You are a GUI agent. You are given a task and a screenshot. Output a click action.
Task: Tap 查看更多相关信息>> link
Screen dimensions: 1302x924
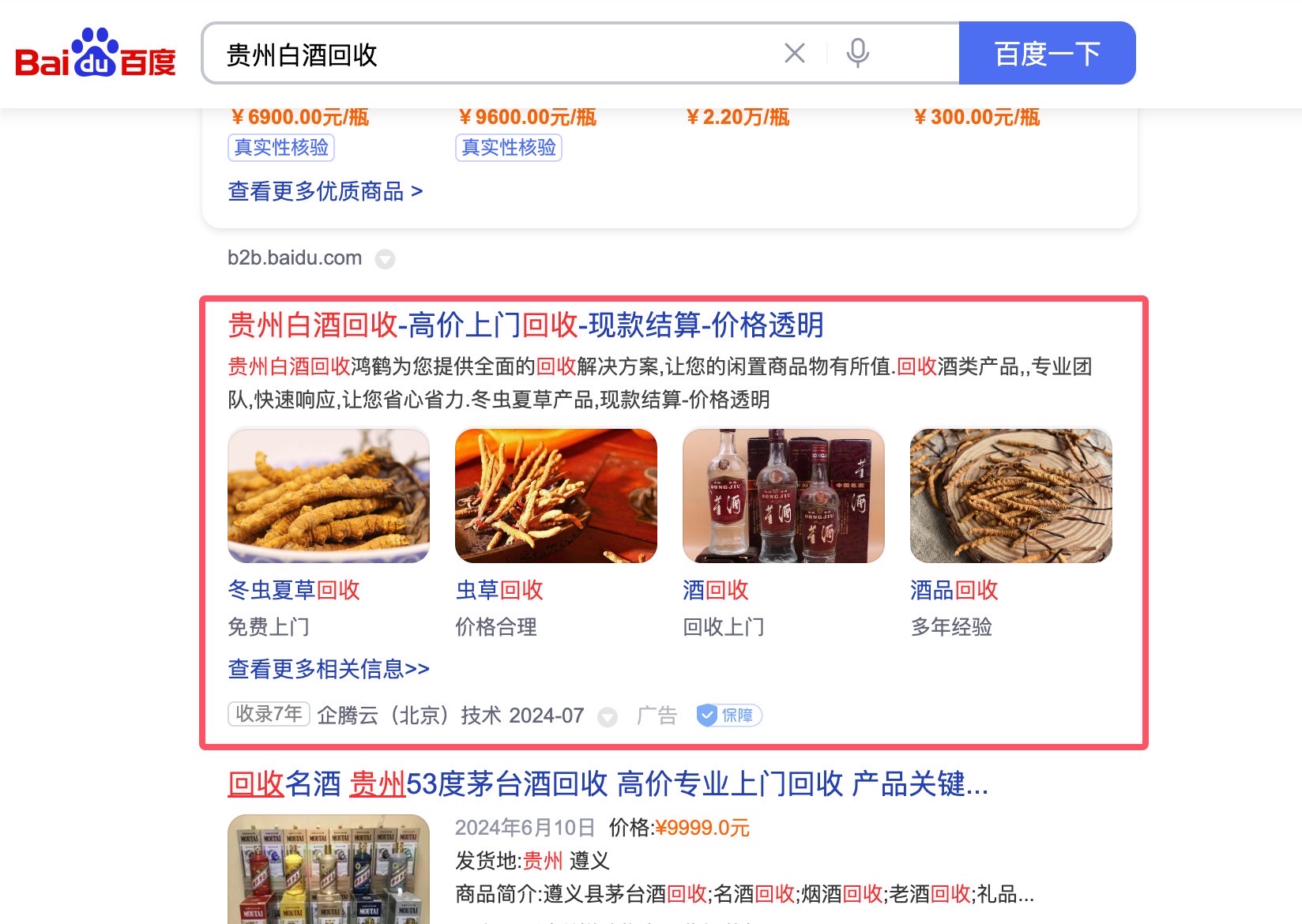328,669
